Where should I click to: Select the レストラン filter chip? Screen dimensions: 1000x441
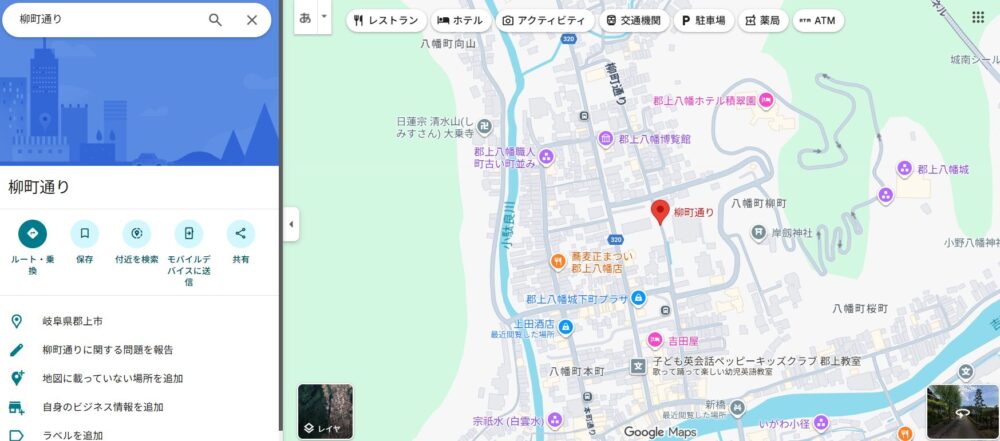[386, 20]
